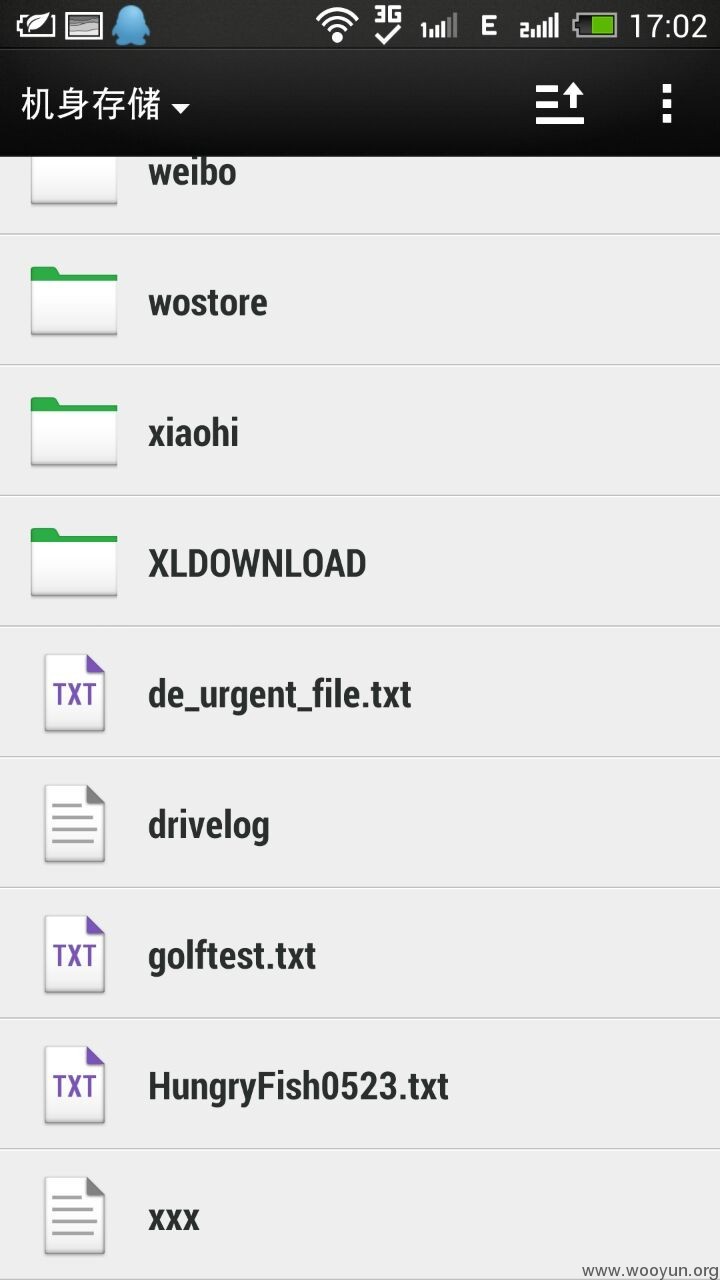Open the wostore folder

coord(360,300)
